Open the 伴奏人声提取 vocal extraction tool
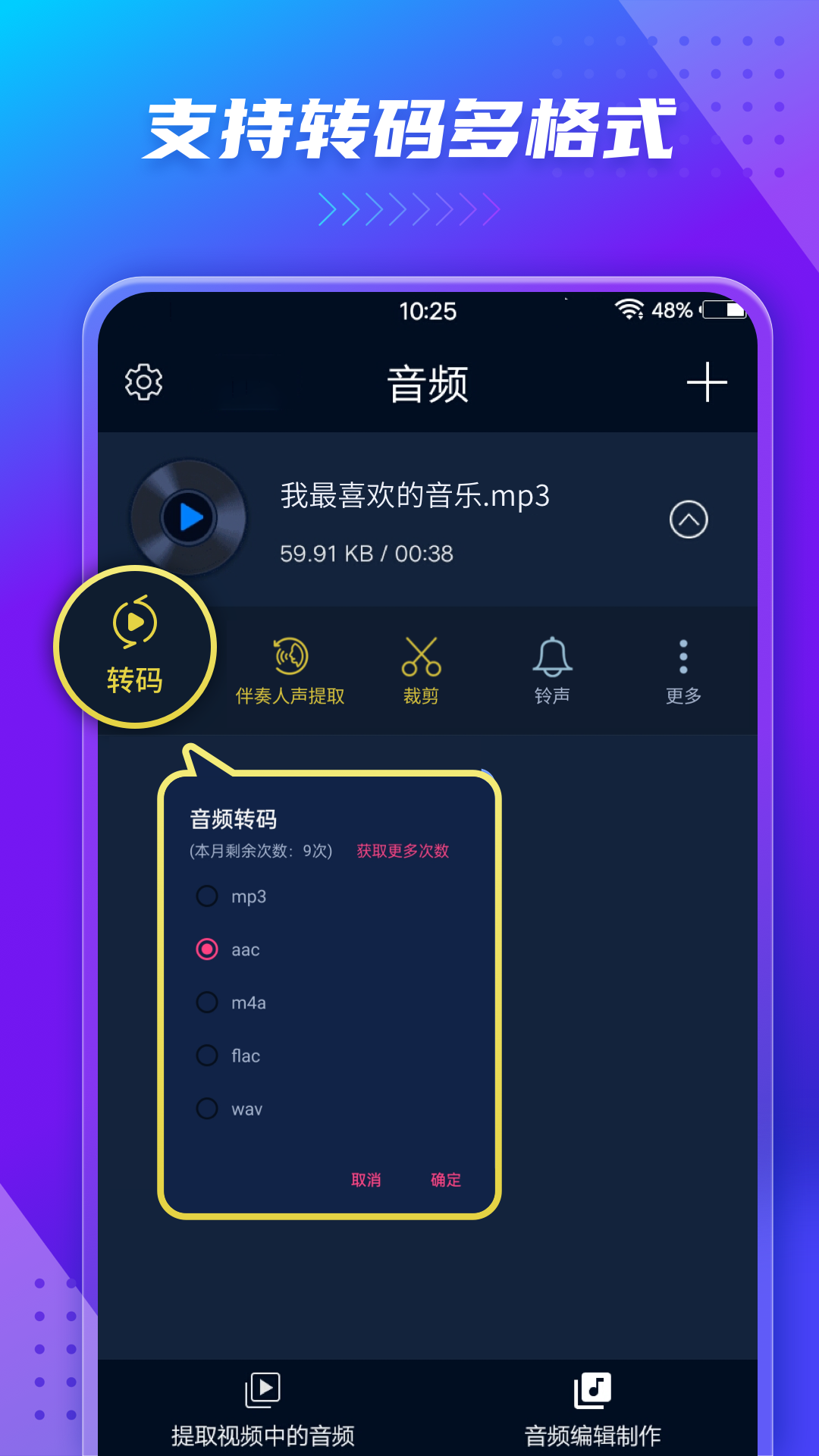The image size is (819, 1456). [x=289, y=667]
